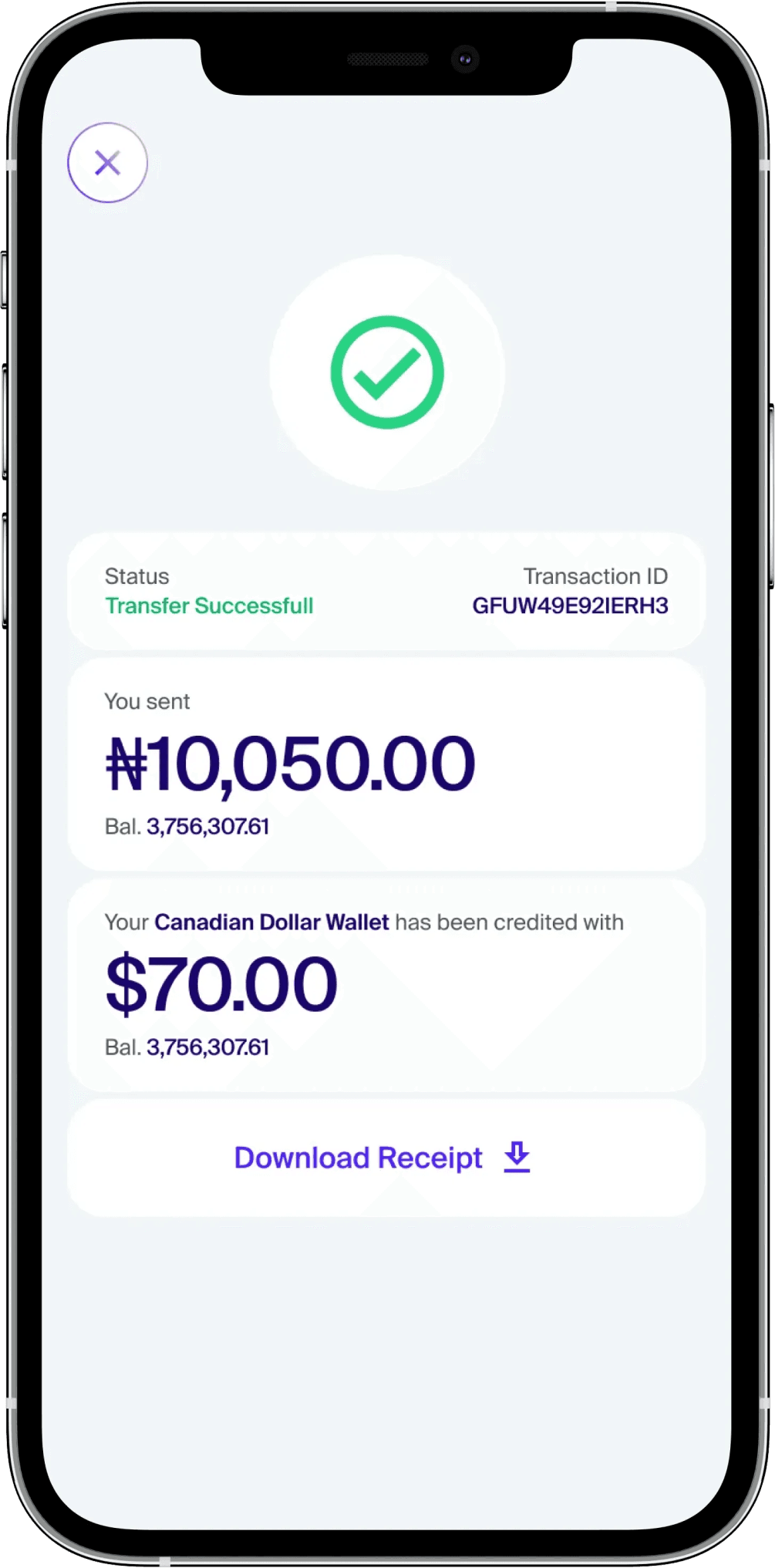This screenshot has width=775, height=1568.
Task: Close the transfer success screen
Action: tap(107, 163)
